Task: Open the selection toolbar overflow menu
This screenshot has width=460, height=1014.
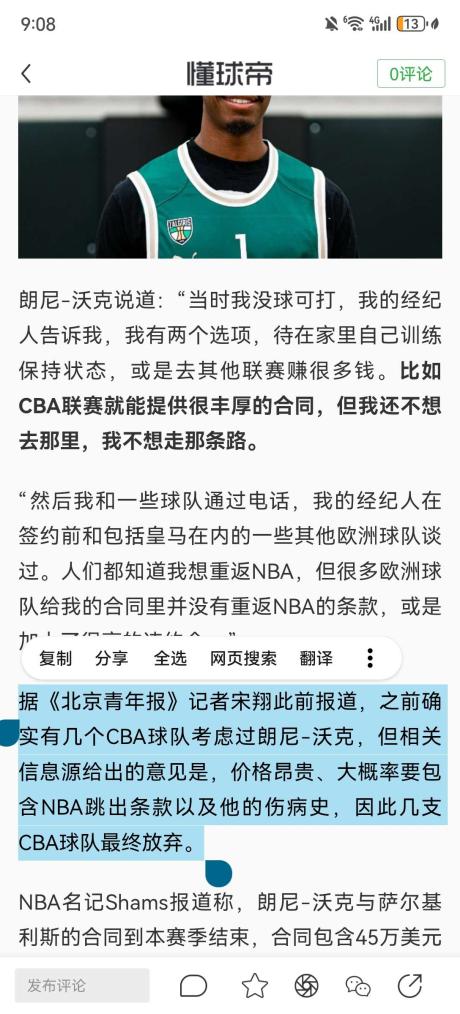Action: coord(370,658)
